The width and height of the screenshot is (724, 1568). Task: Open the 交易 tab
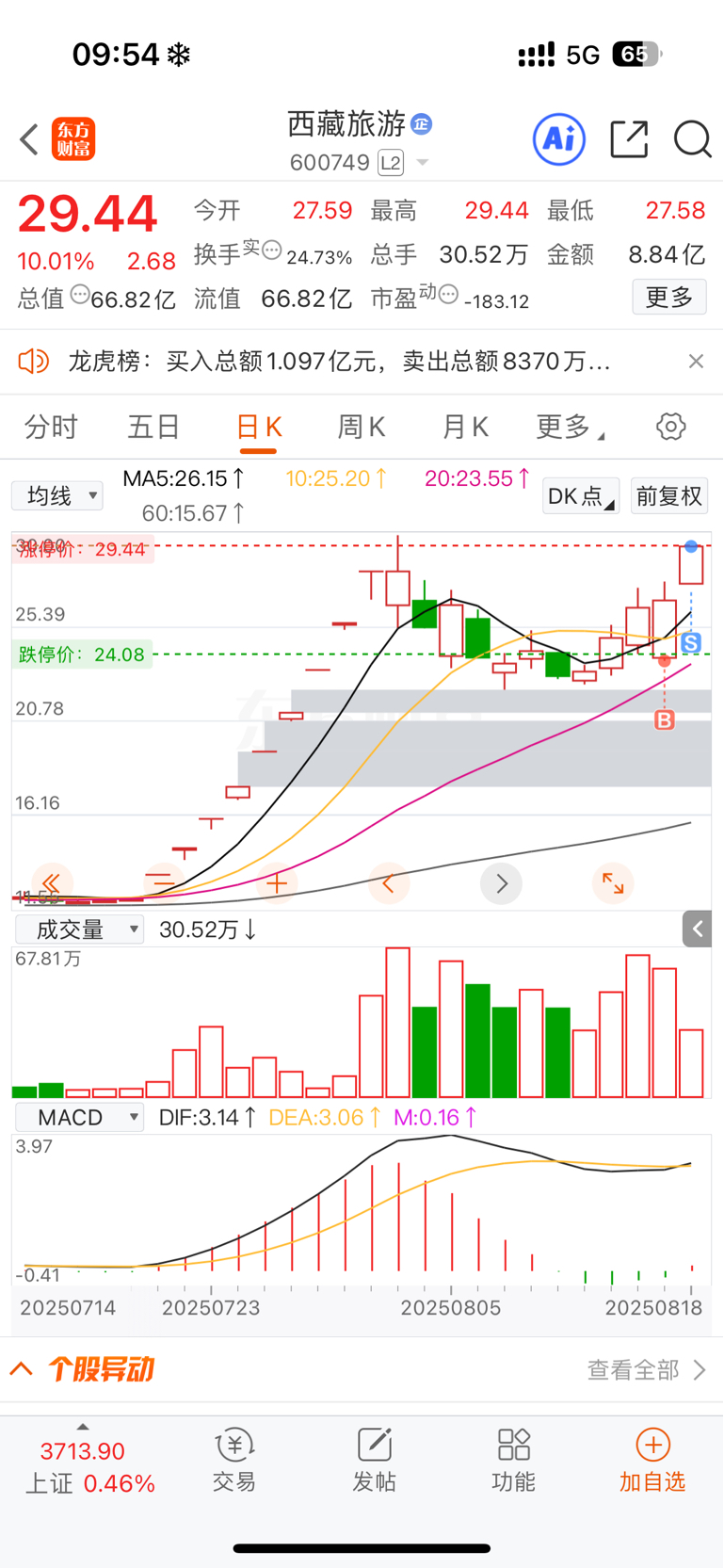tap(234, 1460)
